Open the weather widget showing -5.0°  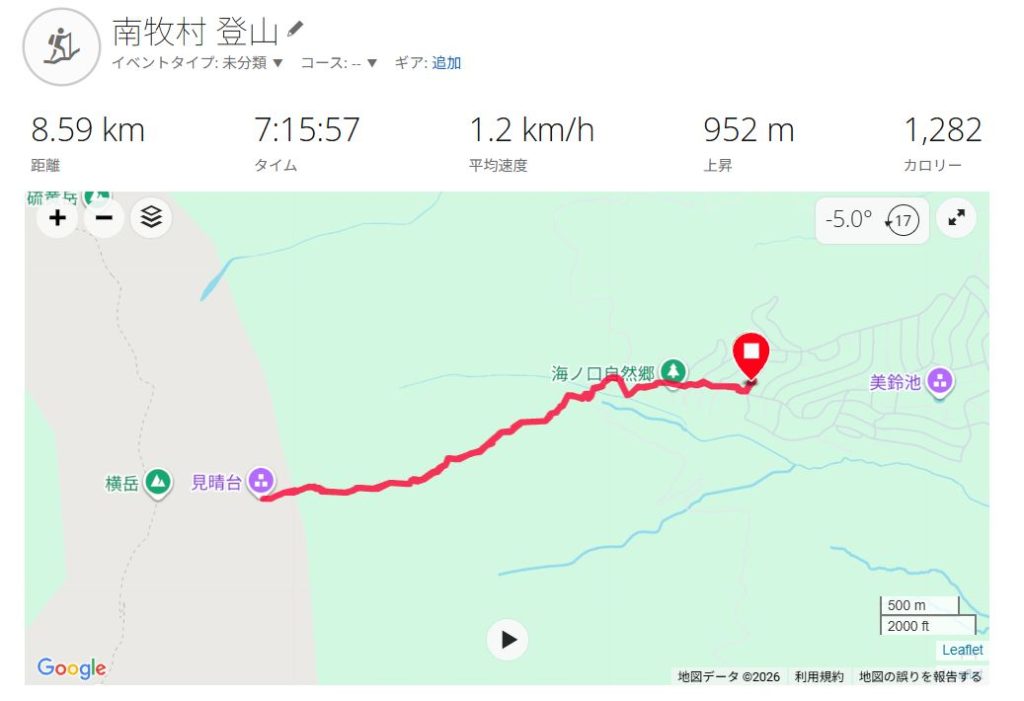tap(871, 220)
